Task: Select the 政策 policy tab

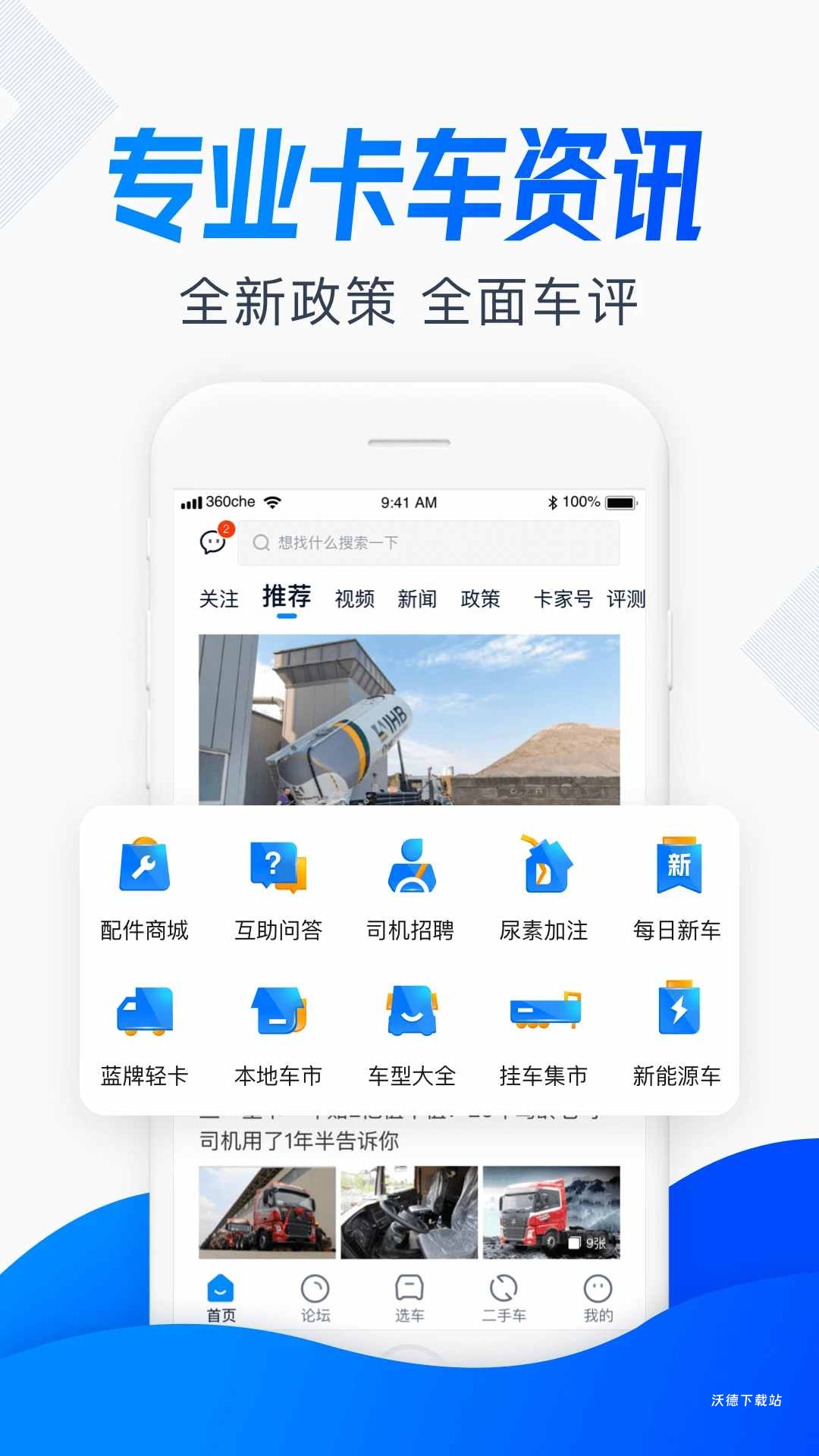Action: pos(482,599)
